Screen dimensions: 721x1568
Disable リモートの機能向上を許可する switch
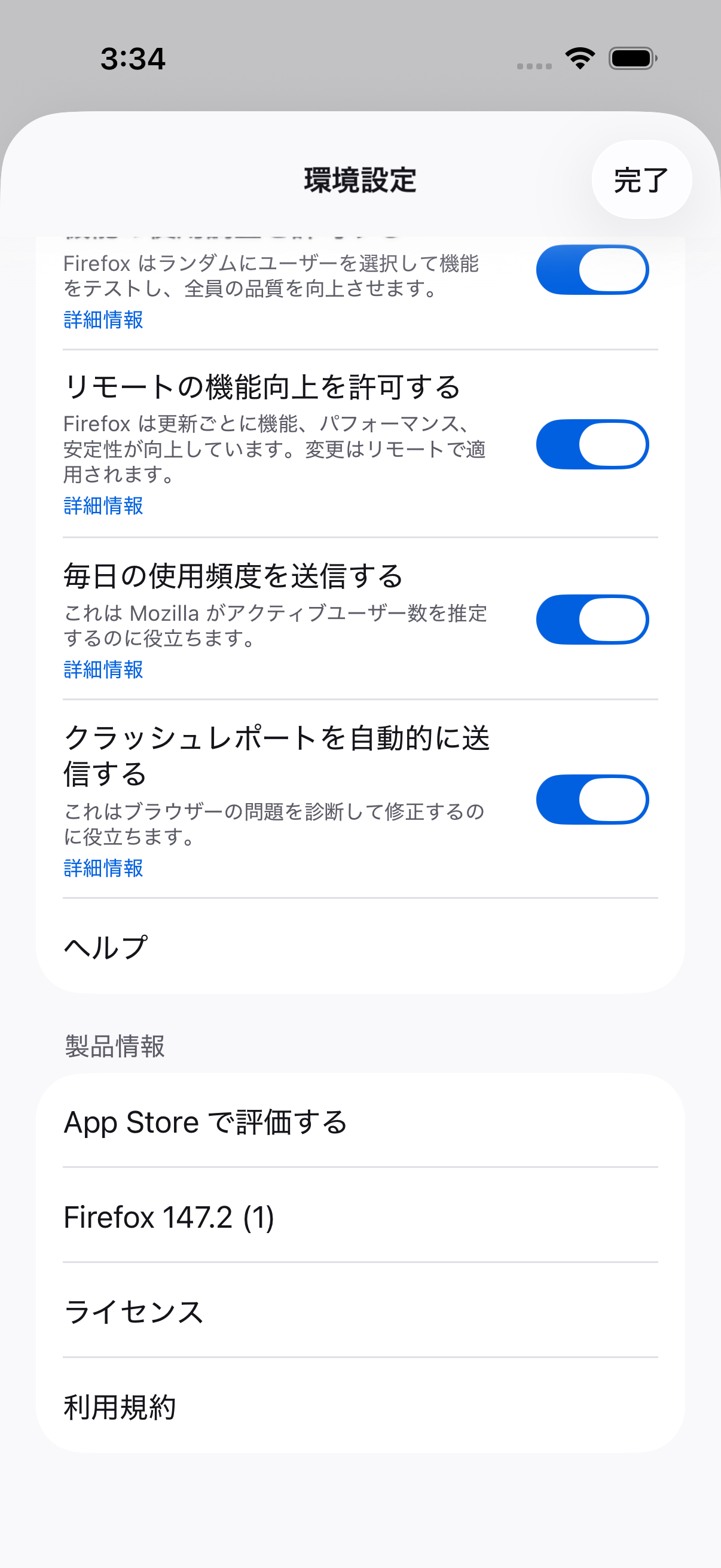pos(591,444)
